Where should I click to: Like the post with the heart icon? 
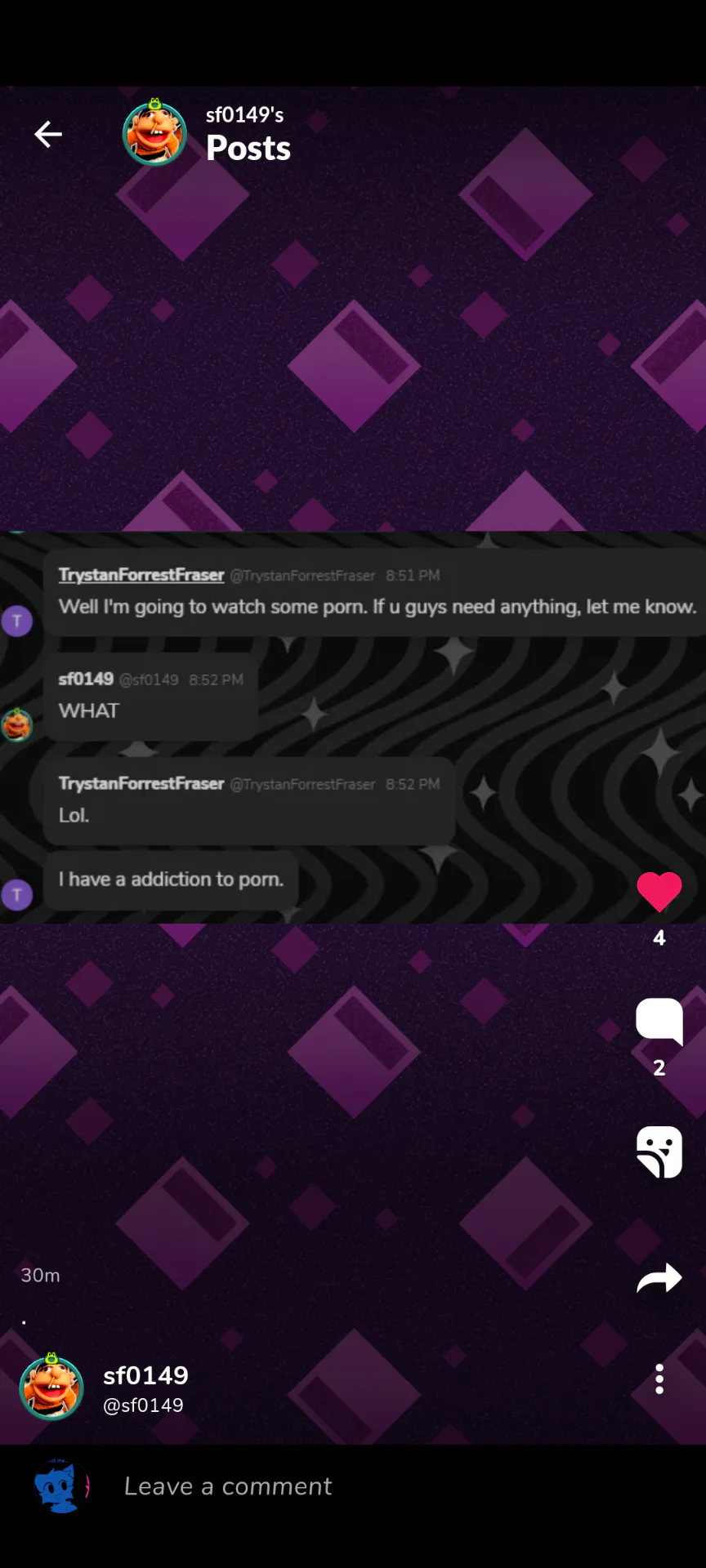(x=659, y=892)
